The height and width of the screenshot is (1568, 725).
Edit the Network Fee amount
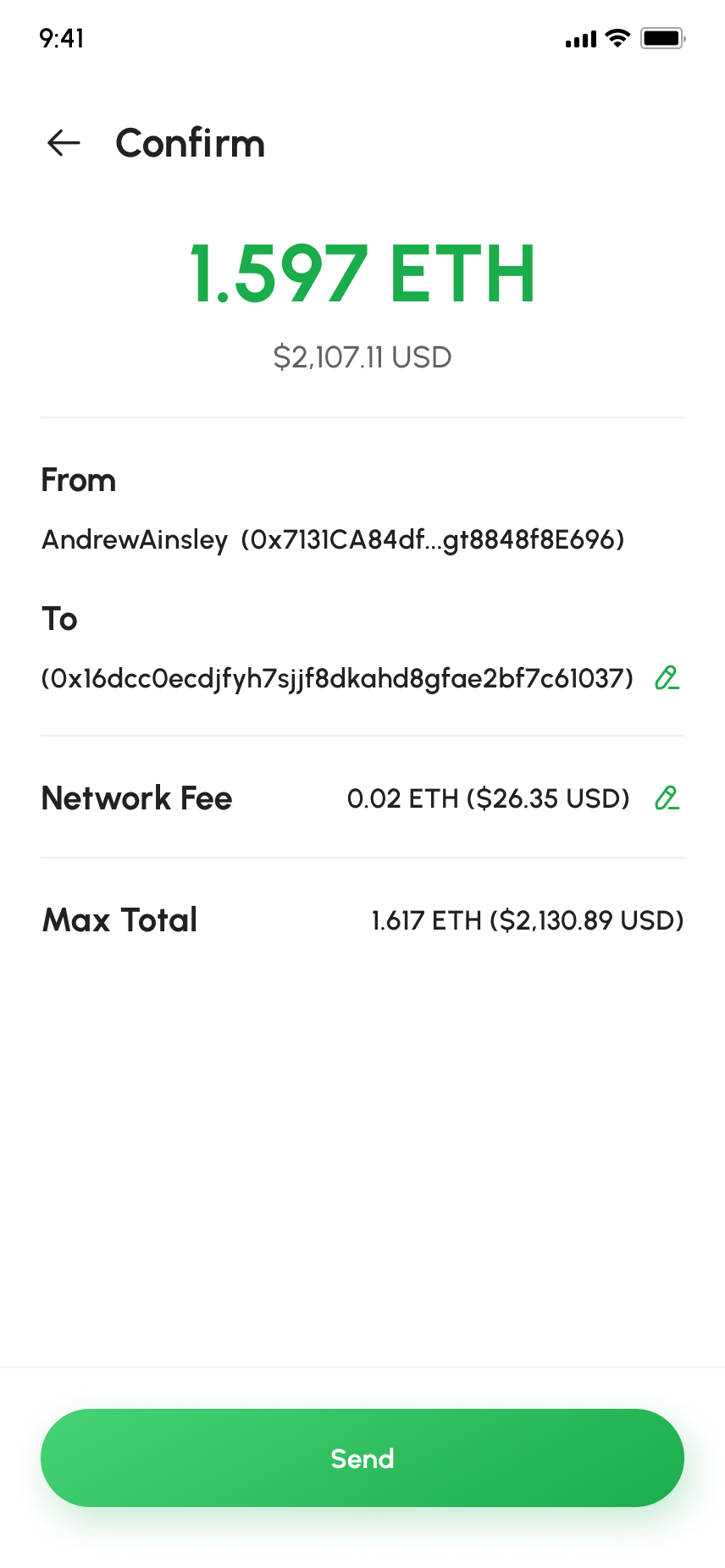point(667,798)
